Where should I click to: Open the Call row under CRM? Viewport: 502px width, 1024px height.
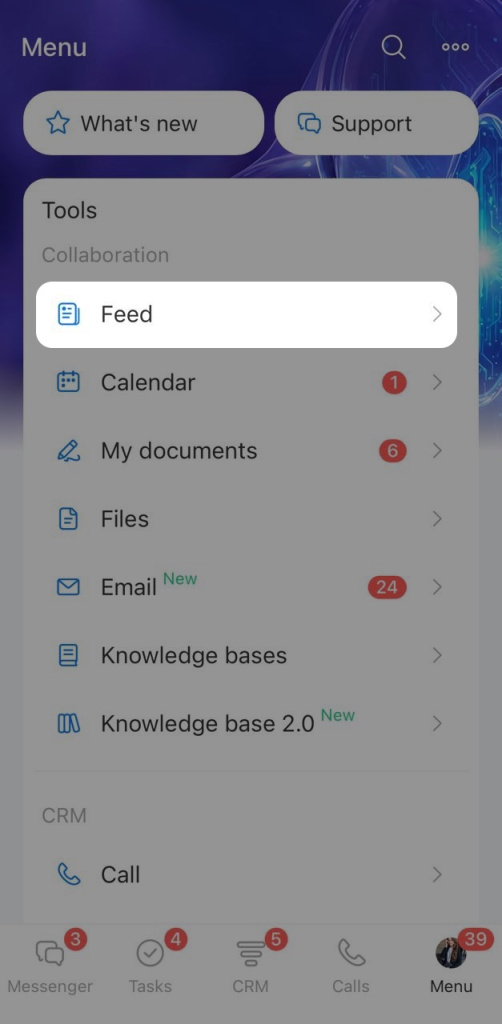click(247, 874)
